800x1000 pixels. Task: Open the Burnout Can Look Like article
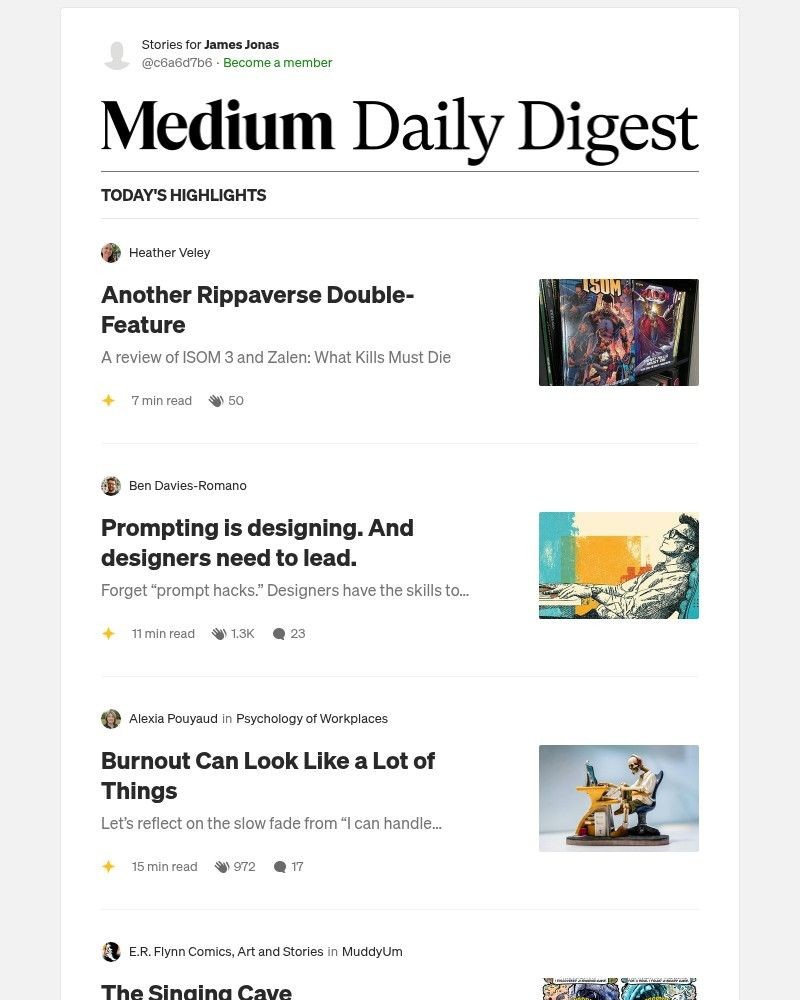click(268, 775)
